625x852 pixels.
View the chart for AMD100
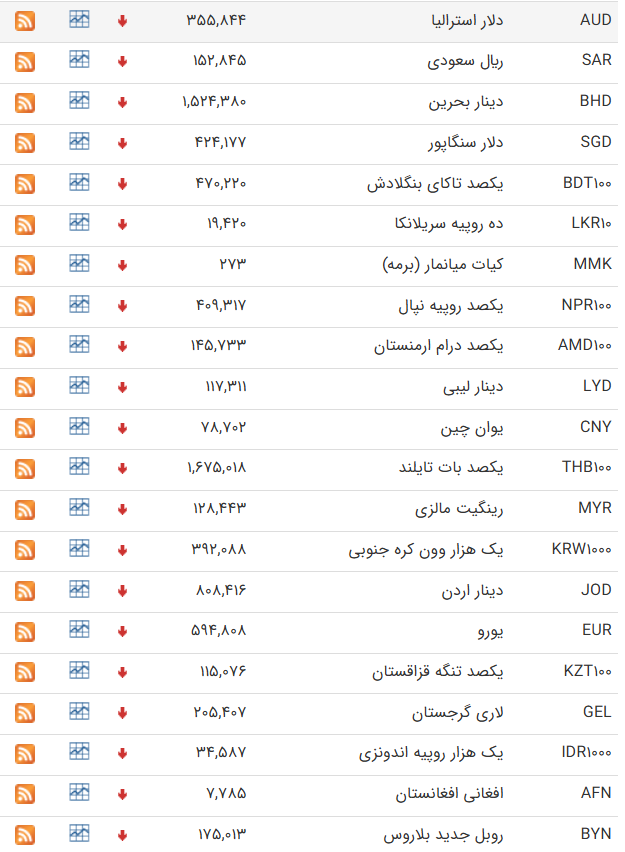click(79, 345)
